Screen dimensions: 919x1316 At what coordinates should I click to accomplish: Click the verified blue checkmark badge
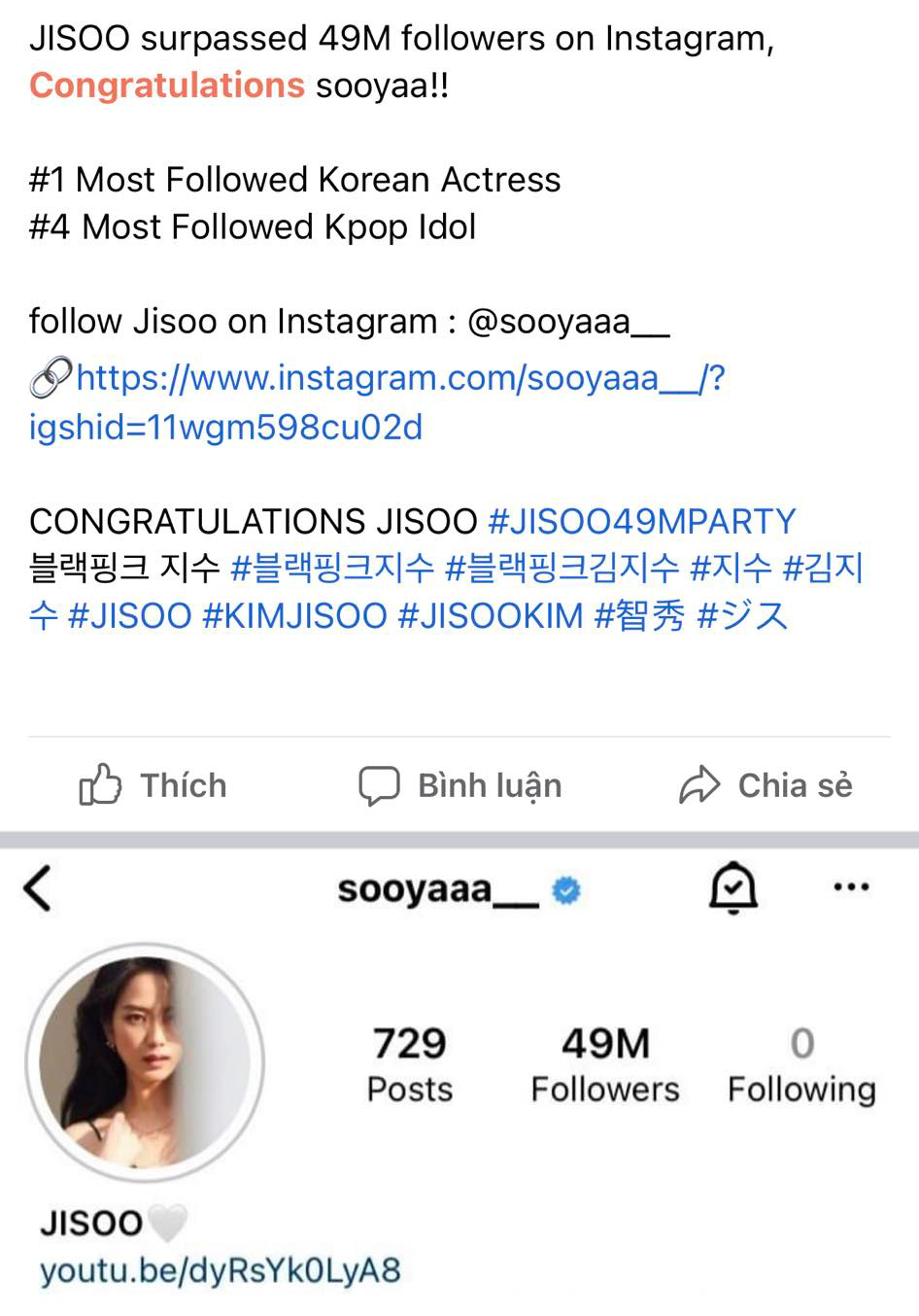pyautogui.click(x=566, y=888)
